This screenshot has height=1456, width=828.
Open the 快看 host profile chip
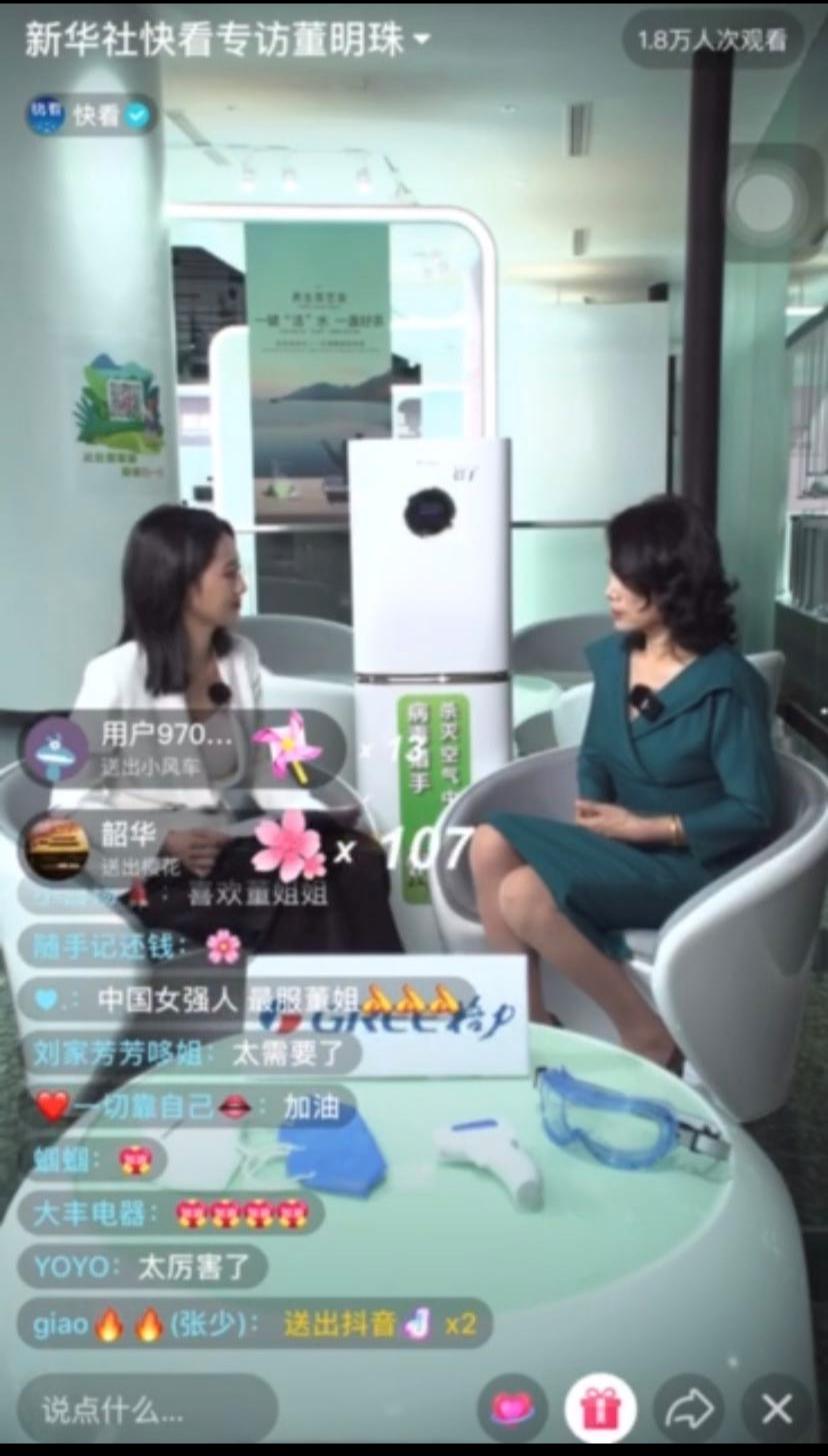point(91,115)
